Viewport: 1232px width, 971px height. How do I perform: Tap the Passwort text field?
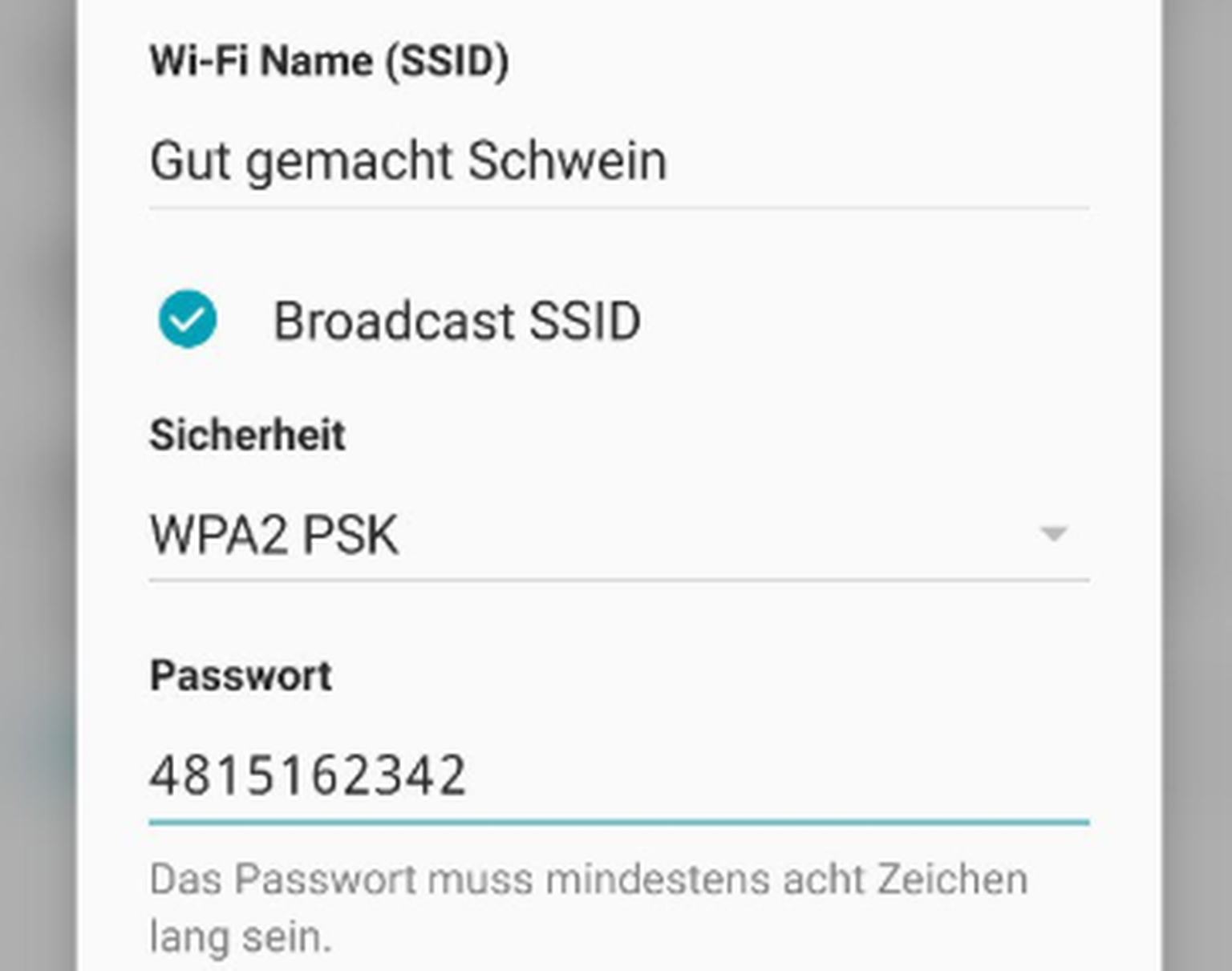click(x=618, y=776)
